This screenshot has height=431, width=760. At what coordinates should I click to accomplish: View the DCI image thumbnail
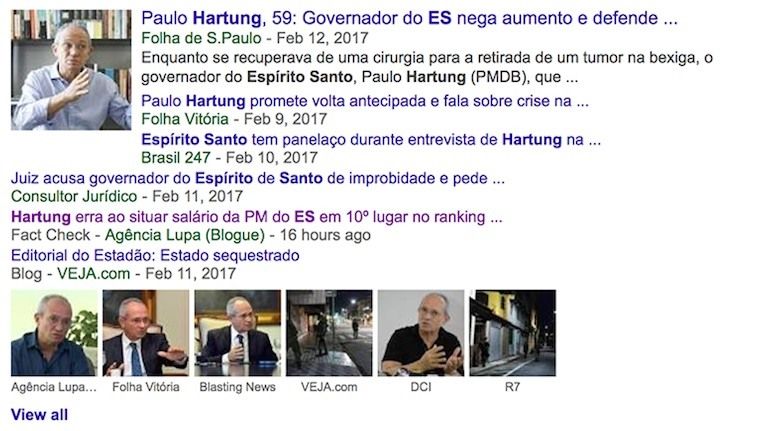tap(421, 333)
